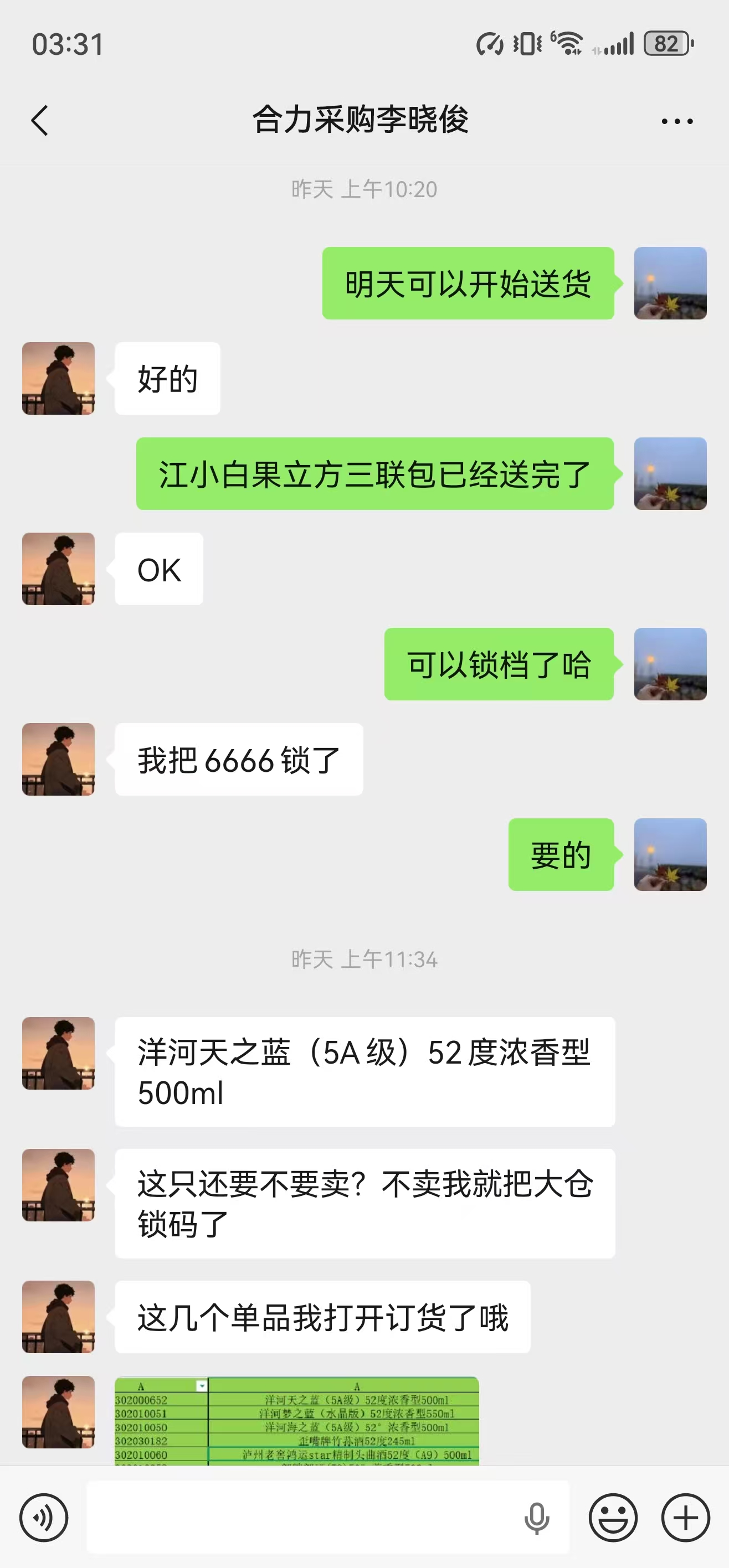729x1568 pixels.
Task: Open my avatar beside "明天可以开始送货" message
Action: (x=670, y=283)
